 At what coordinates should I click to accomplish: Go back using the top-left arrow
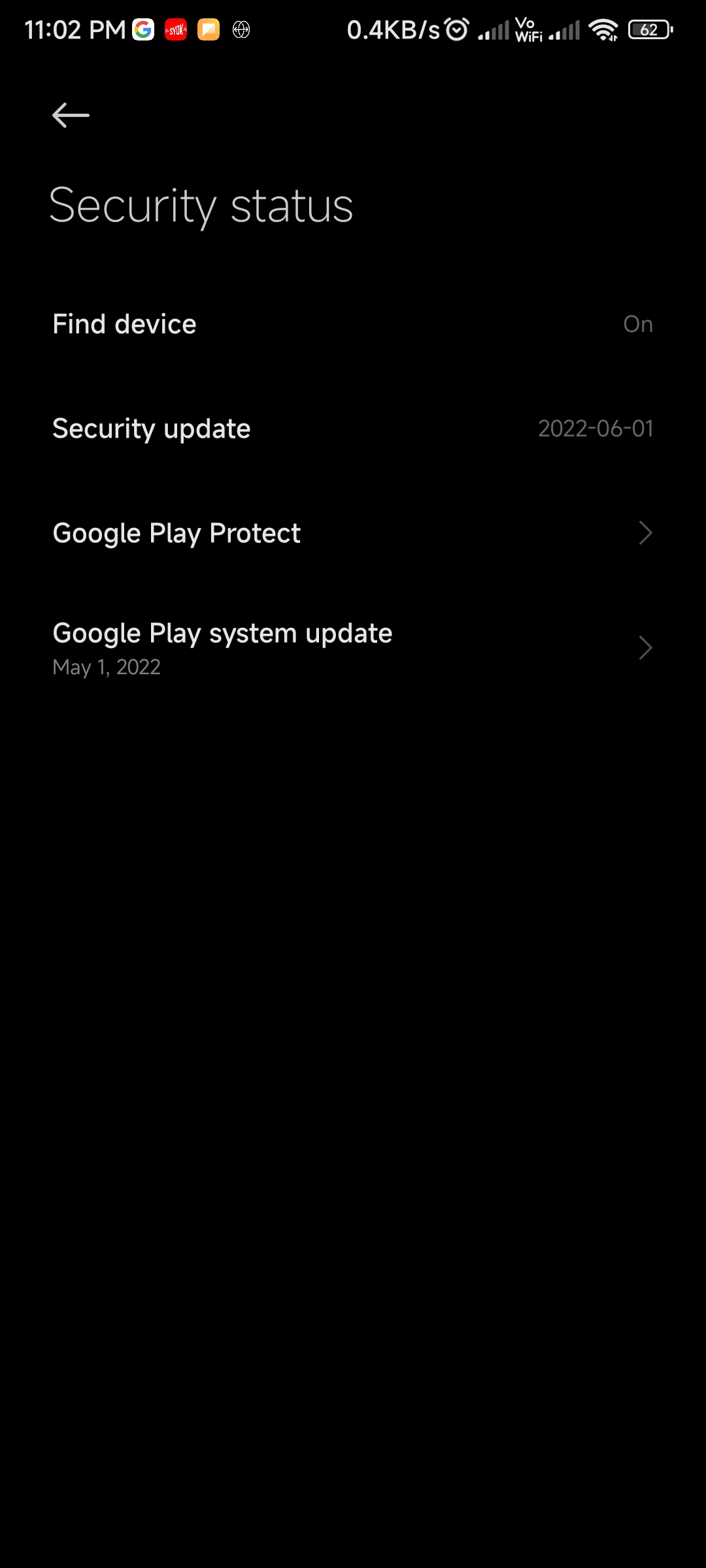[x=71, y=116]
